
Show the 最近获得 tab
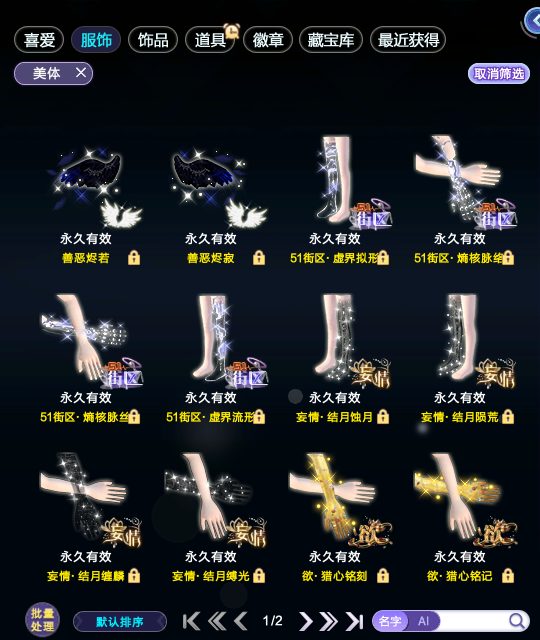tap(408, 40)
